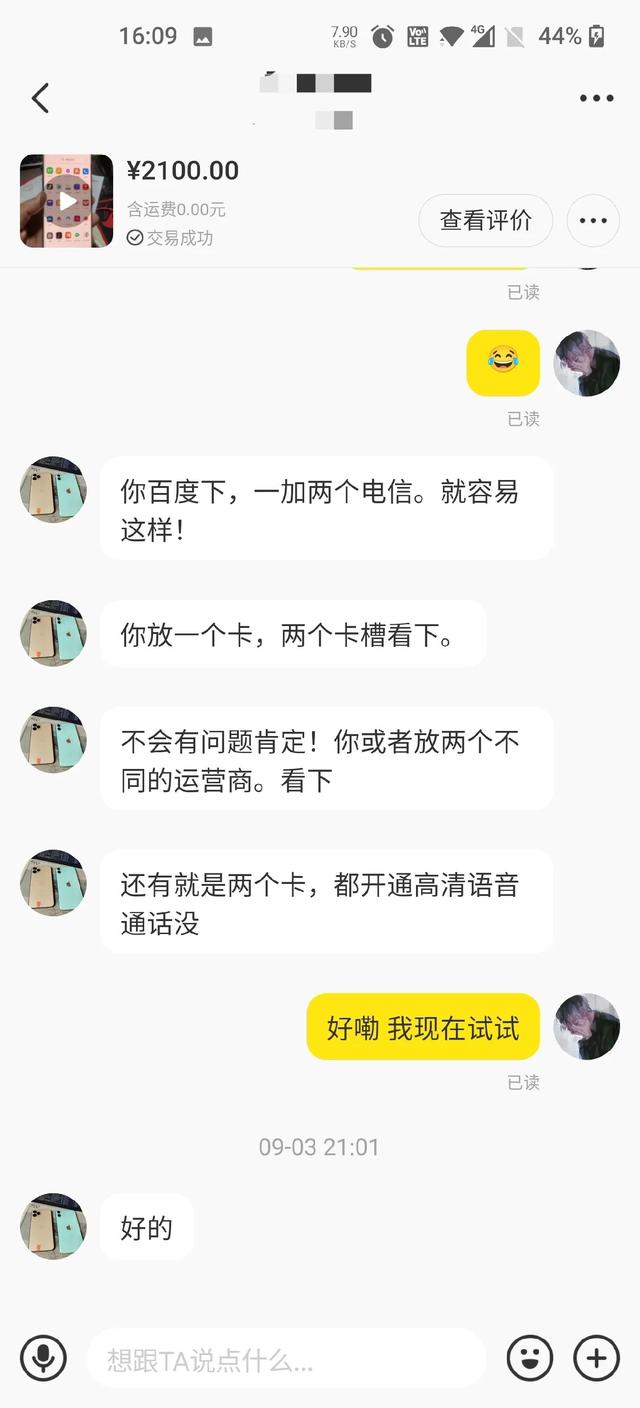Screen dimensions: 640x1408
Task: Open the top-right overflow menu
Action: tap(596, 98)
